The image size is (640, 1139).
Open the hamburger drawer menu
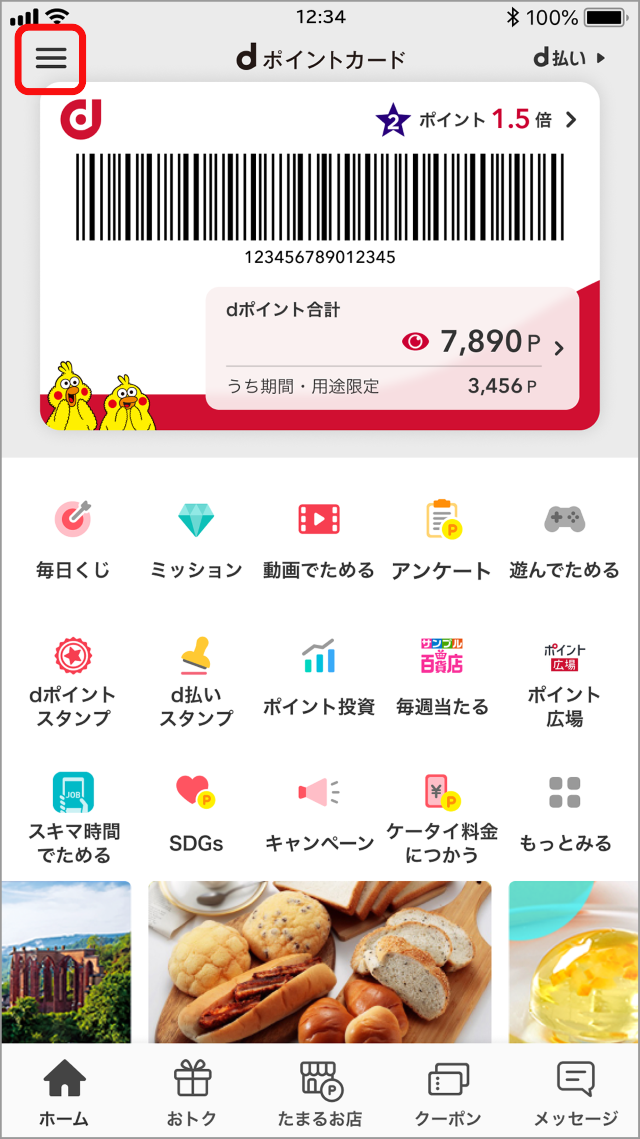[51, 58]
